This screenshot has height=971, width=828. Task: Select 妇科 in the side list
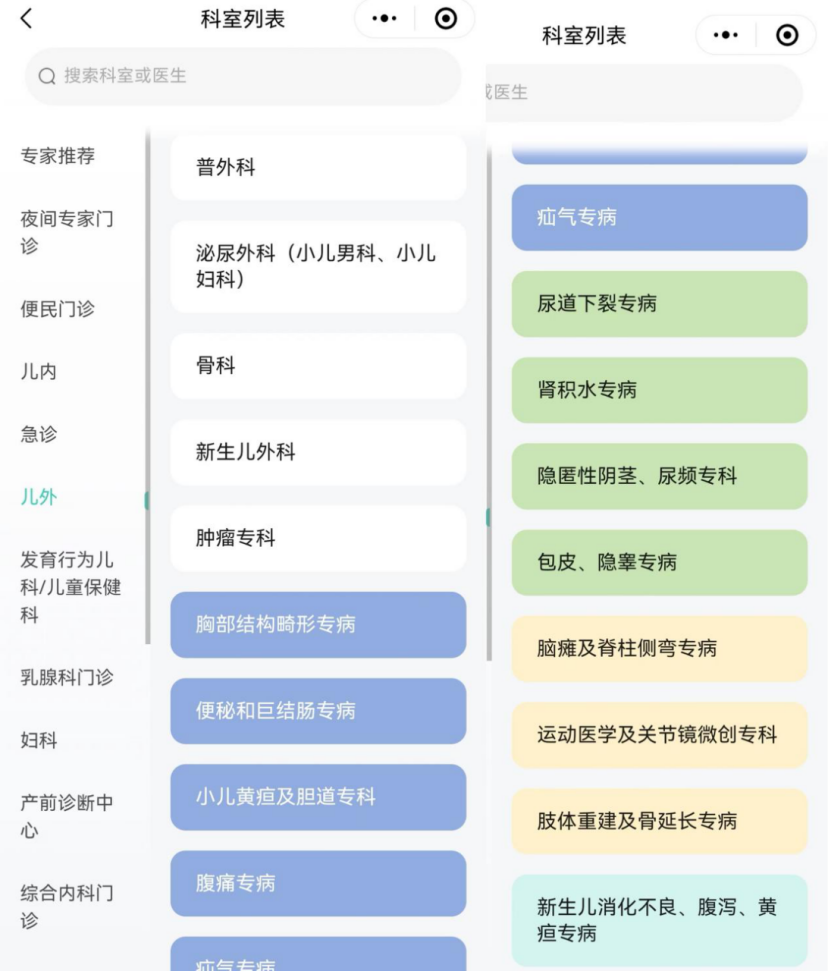tap(39, 740)
